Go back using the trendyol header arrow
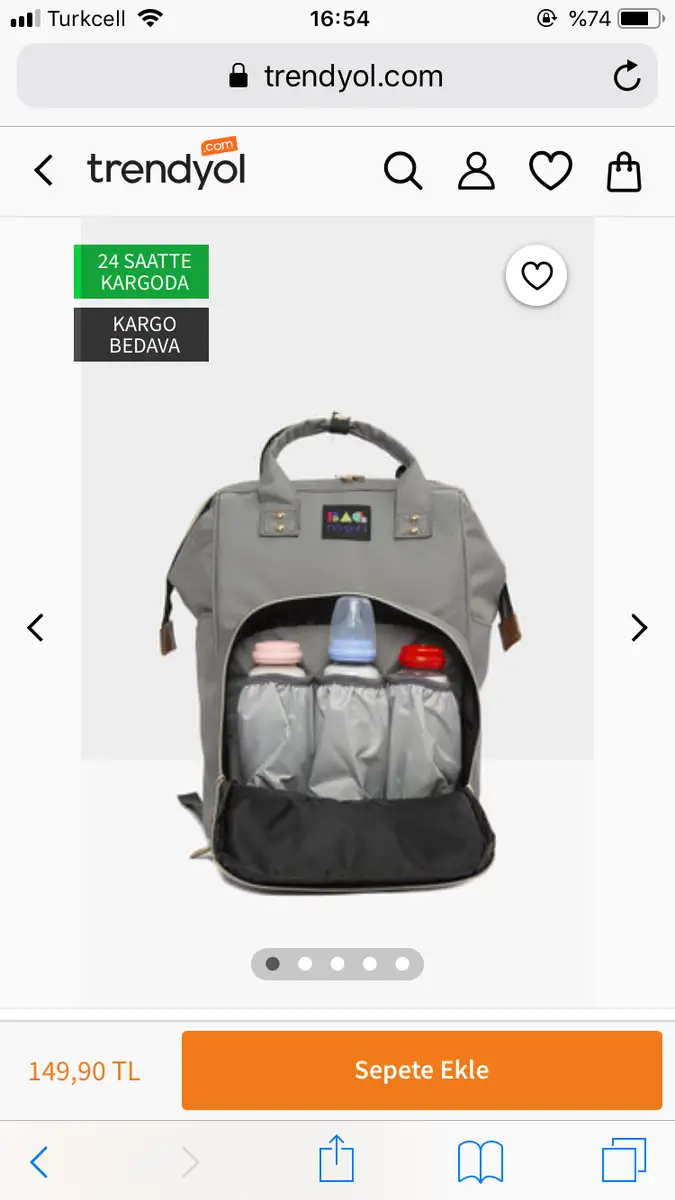Viewport: 675px width, 1200px height. [x=43, y=171]
